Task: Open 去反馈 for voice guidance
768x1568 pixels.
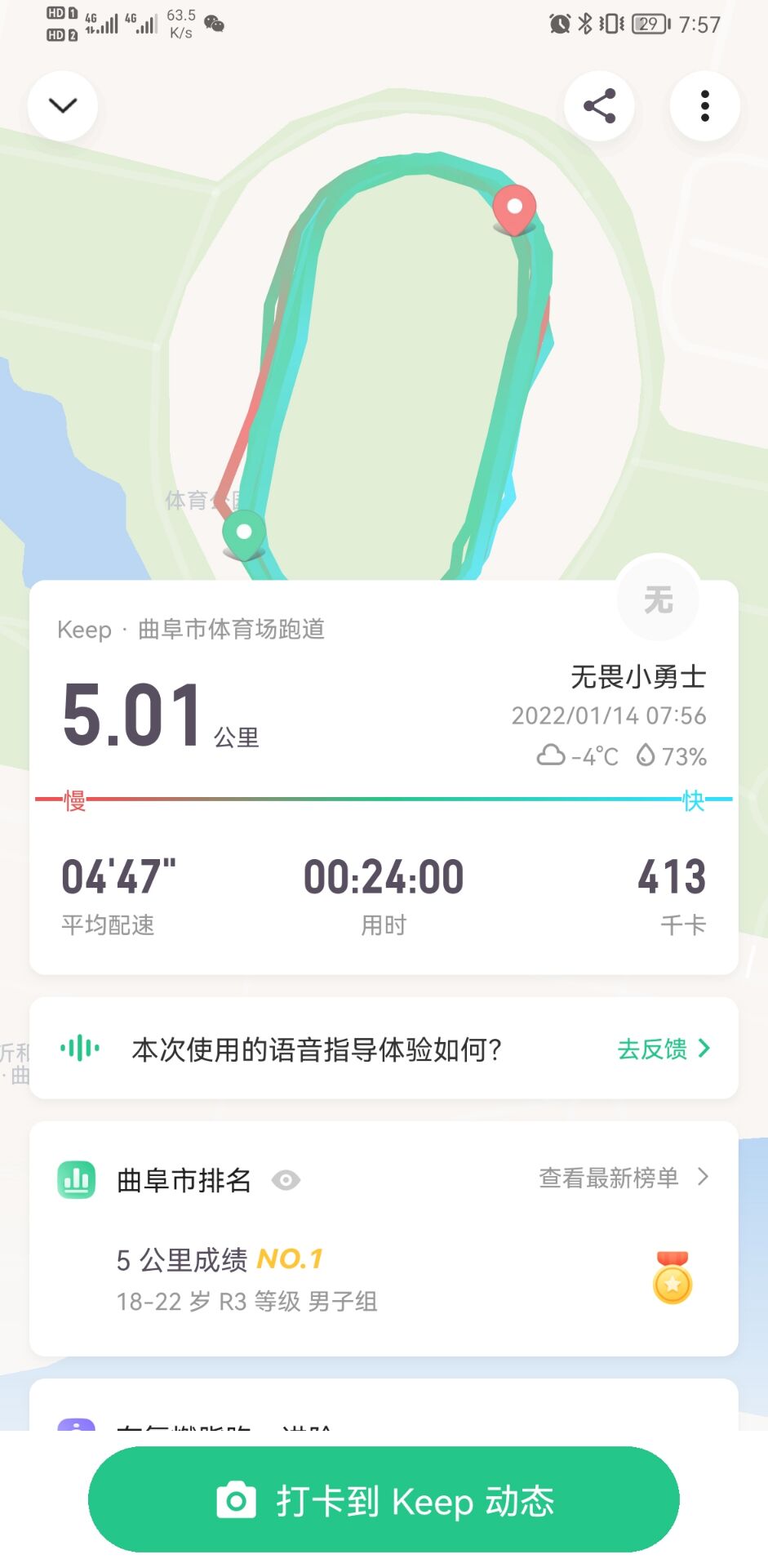Action: (663, 1049)
